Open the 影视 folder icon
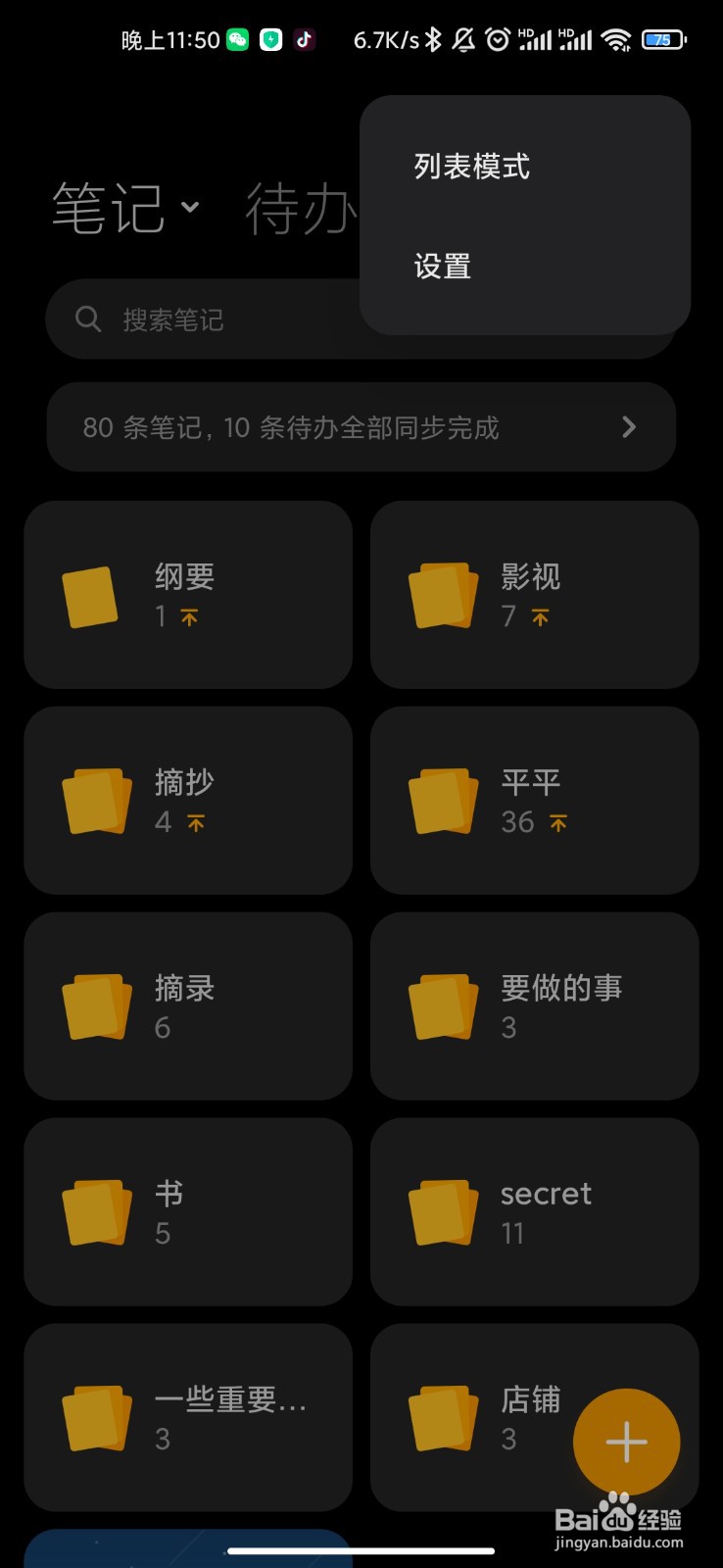Screen dimensions: 723x1568 [x=441, y=595]
